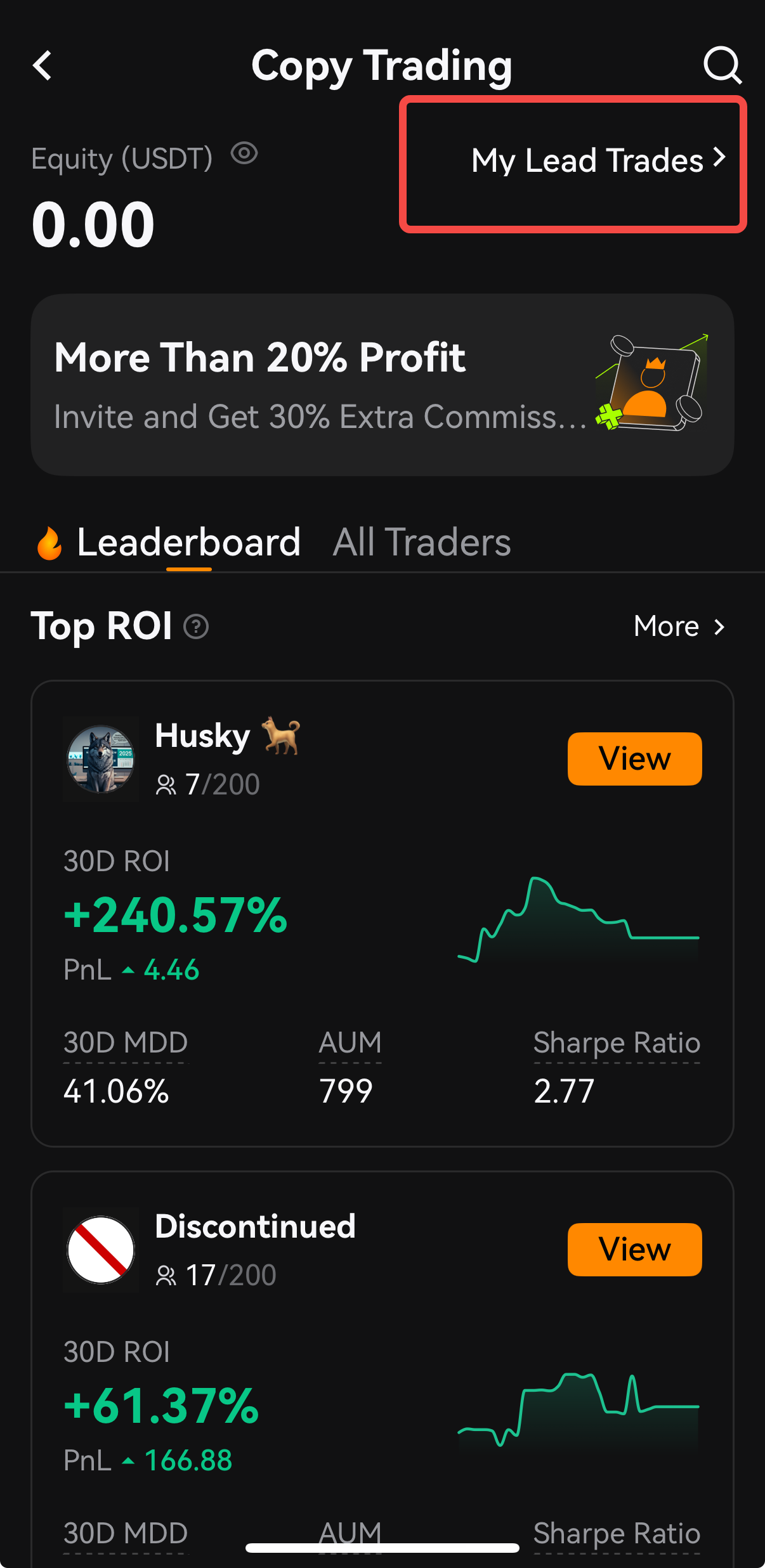This screenshot has height=1568, width=765.
Task: See more Top ROI traders
Action: (679, 626)
